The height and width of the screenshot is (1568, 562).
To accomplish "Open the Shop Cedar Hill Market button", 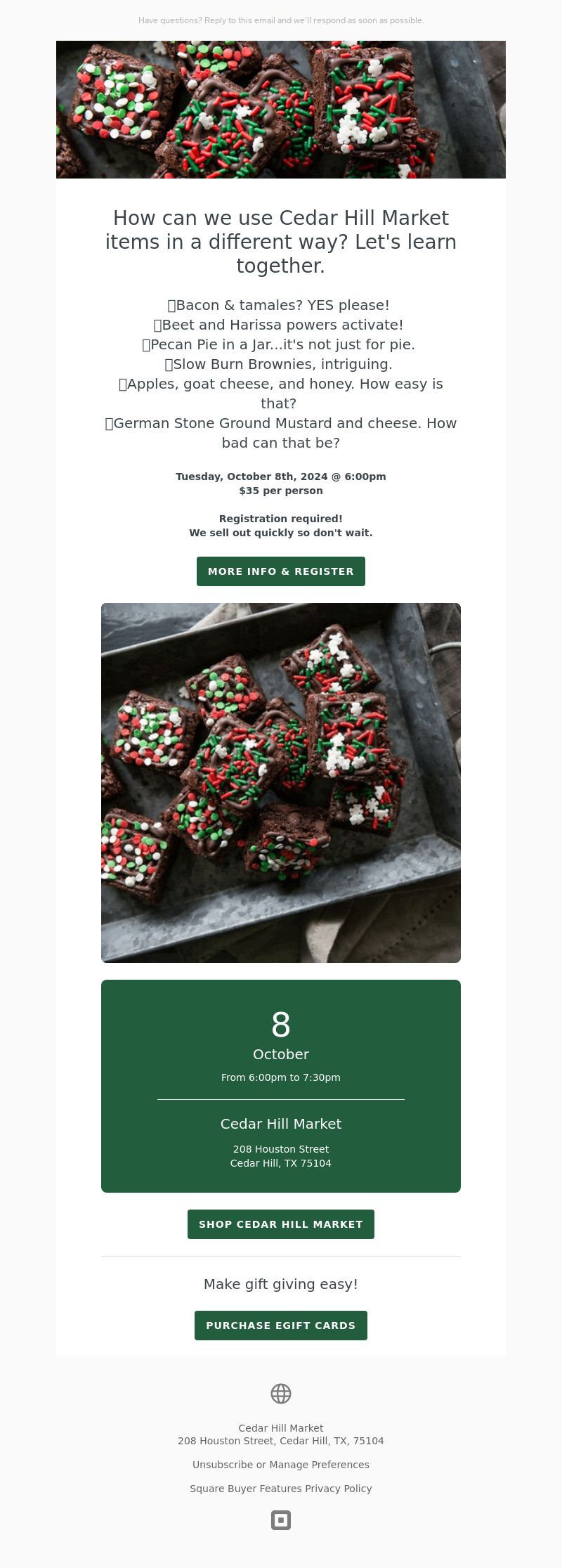I will click(281, 1224).
